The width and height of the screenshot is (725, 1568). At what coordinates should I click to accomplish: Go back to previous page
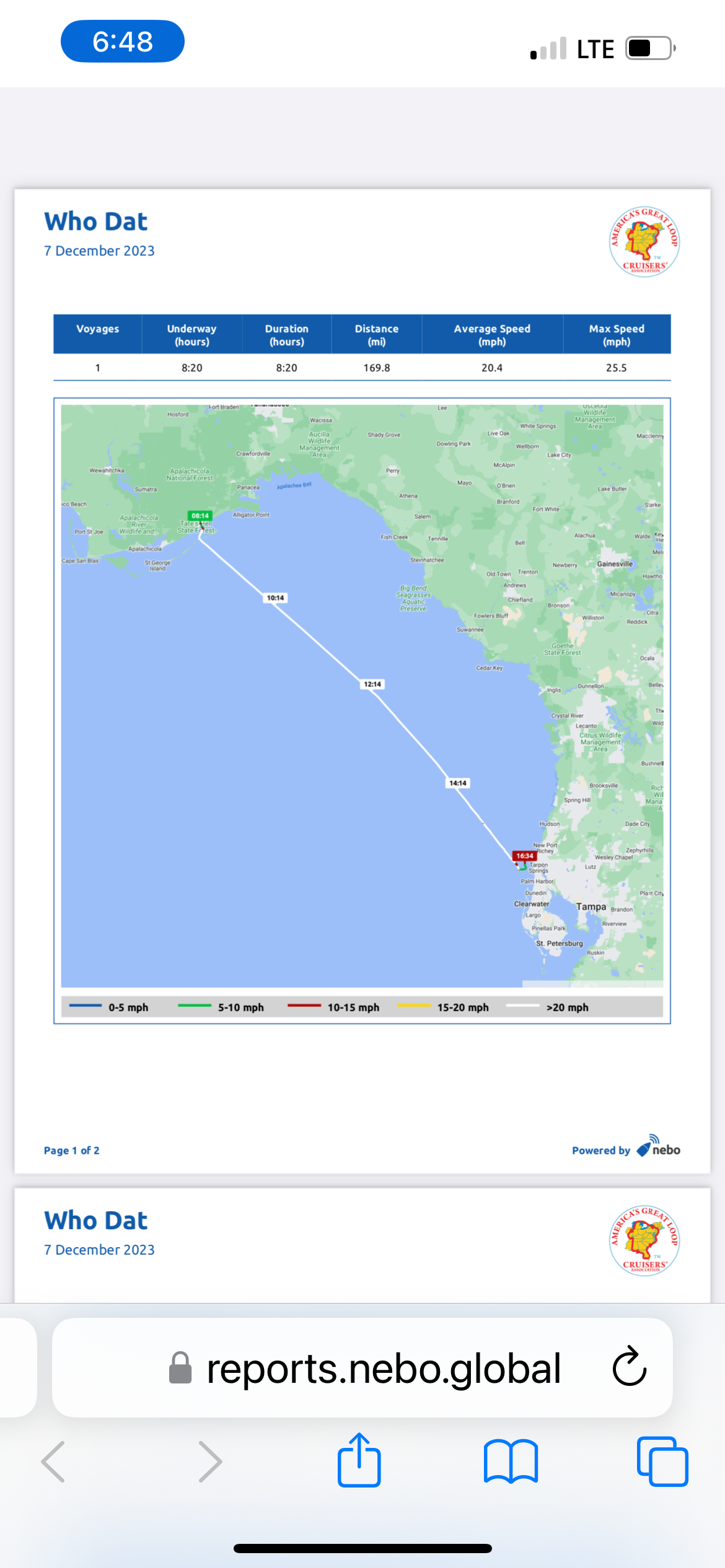pos(53,1461)
